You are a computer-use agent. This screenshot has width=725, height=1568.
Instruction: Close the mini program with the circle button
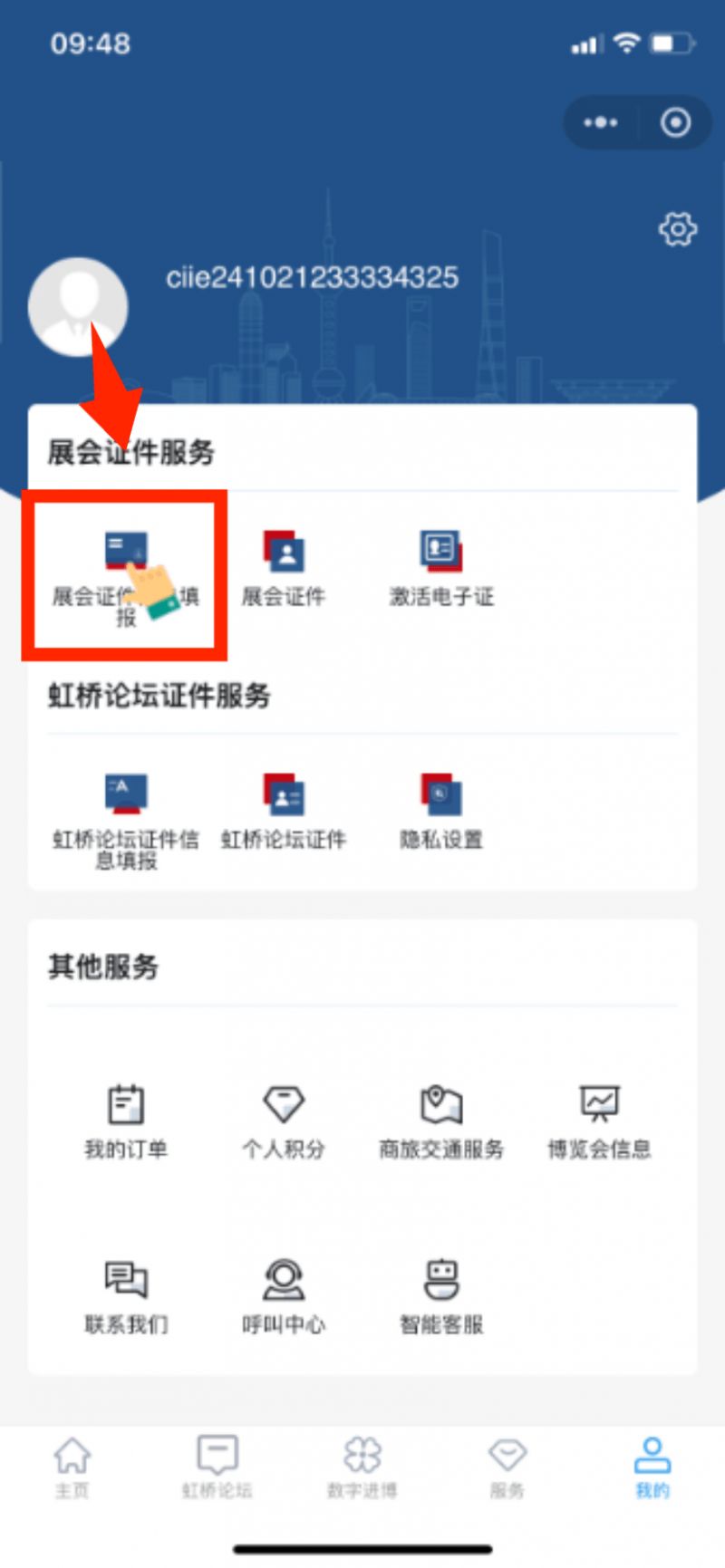[675, 122]
